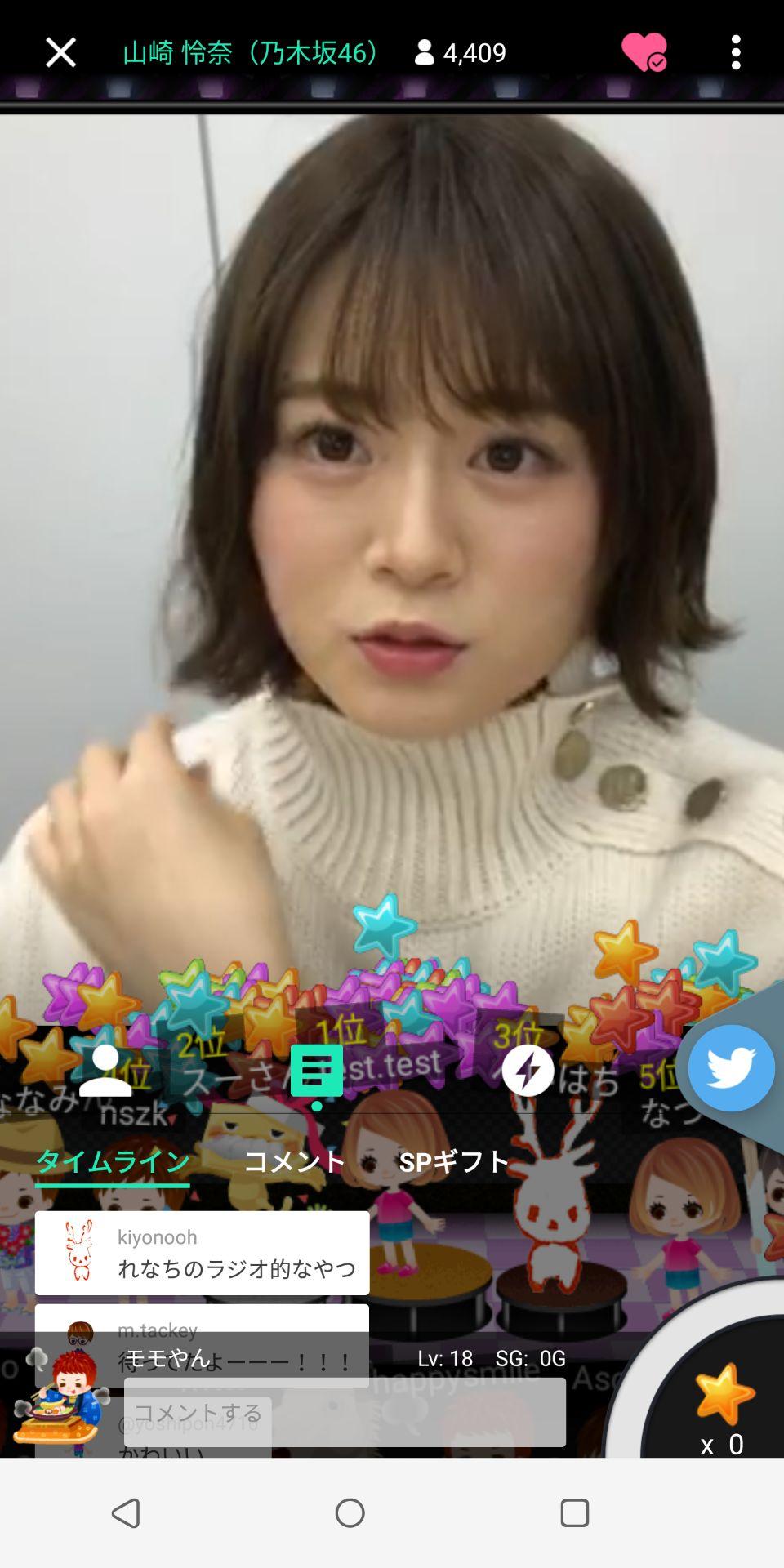Tap the pink follow heart icon
Image resolution: width=784 pixels, height=1568 pixels.
coord(644,52)
